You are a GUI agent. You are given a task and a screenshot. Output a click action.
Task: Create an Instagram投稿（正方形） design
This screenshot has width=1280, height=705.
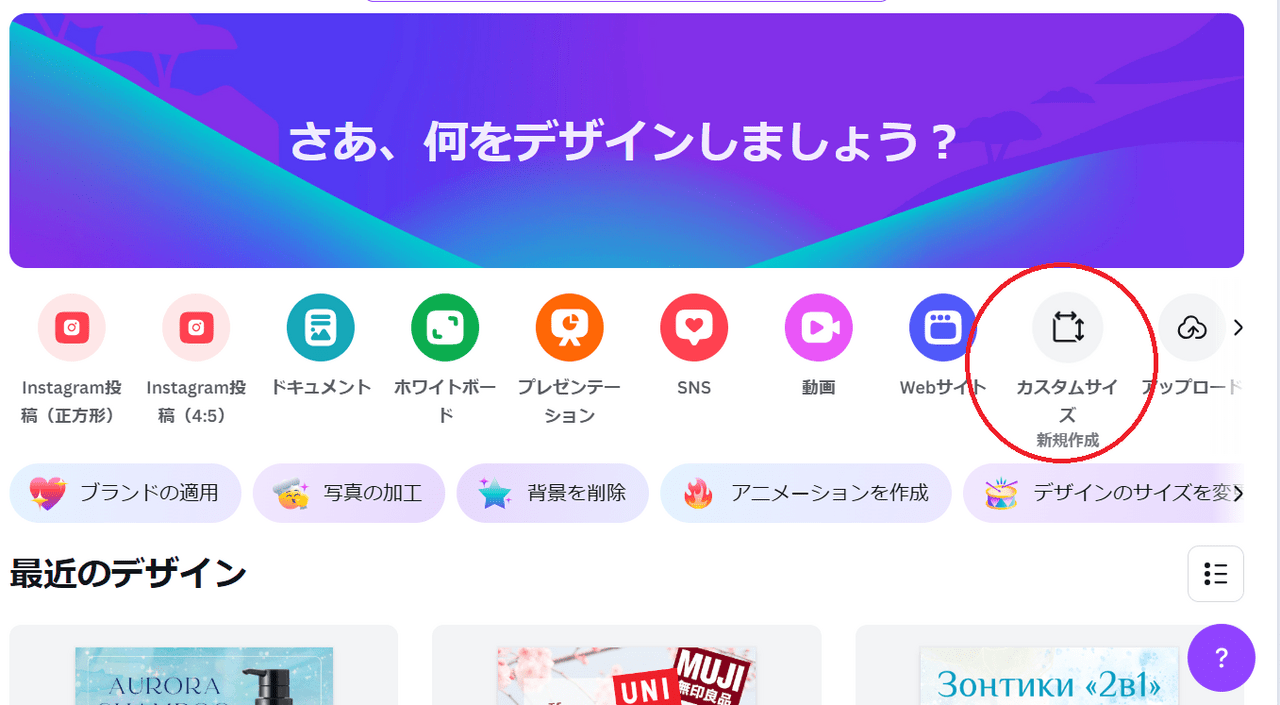click(72, 328)
